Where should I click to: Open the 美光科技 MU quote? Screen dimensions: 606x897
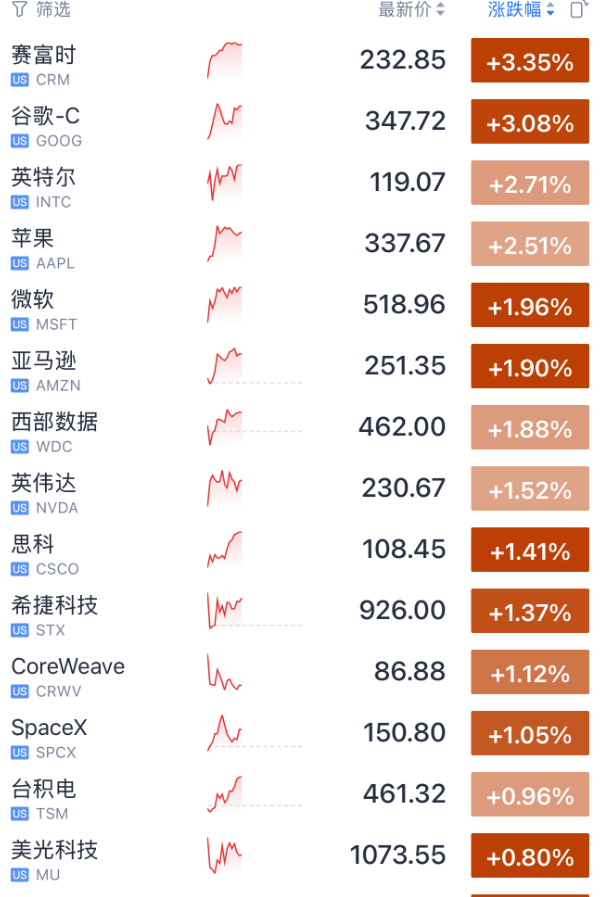[x=303, y=856]
